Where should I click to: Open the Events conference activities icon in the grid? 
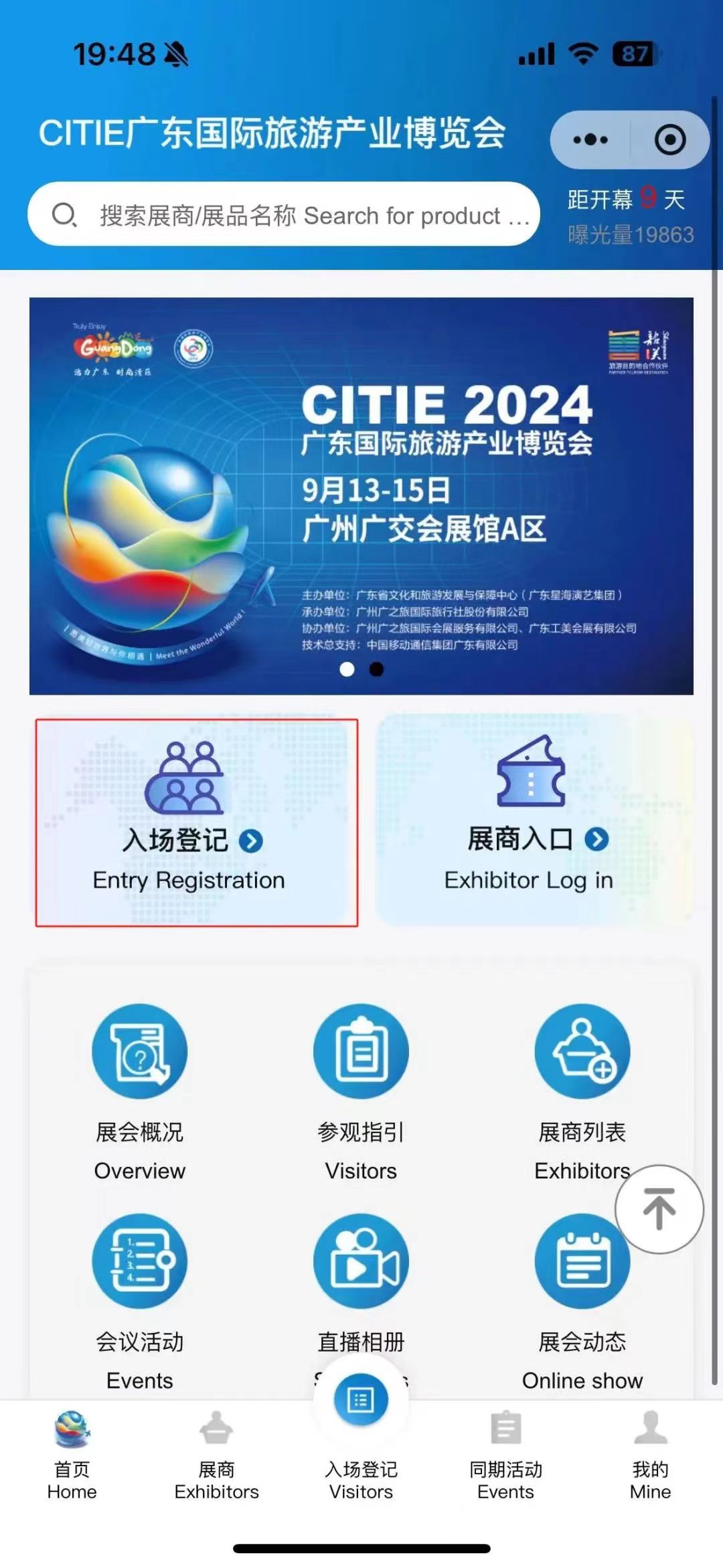point(139,1262)
